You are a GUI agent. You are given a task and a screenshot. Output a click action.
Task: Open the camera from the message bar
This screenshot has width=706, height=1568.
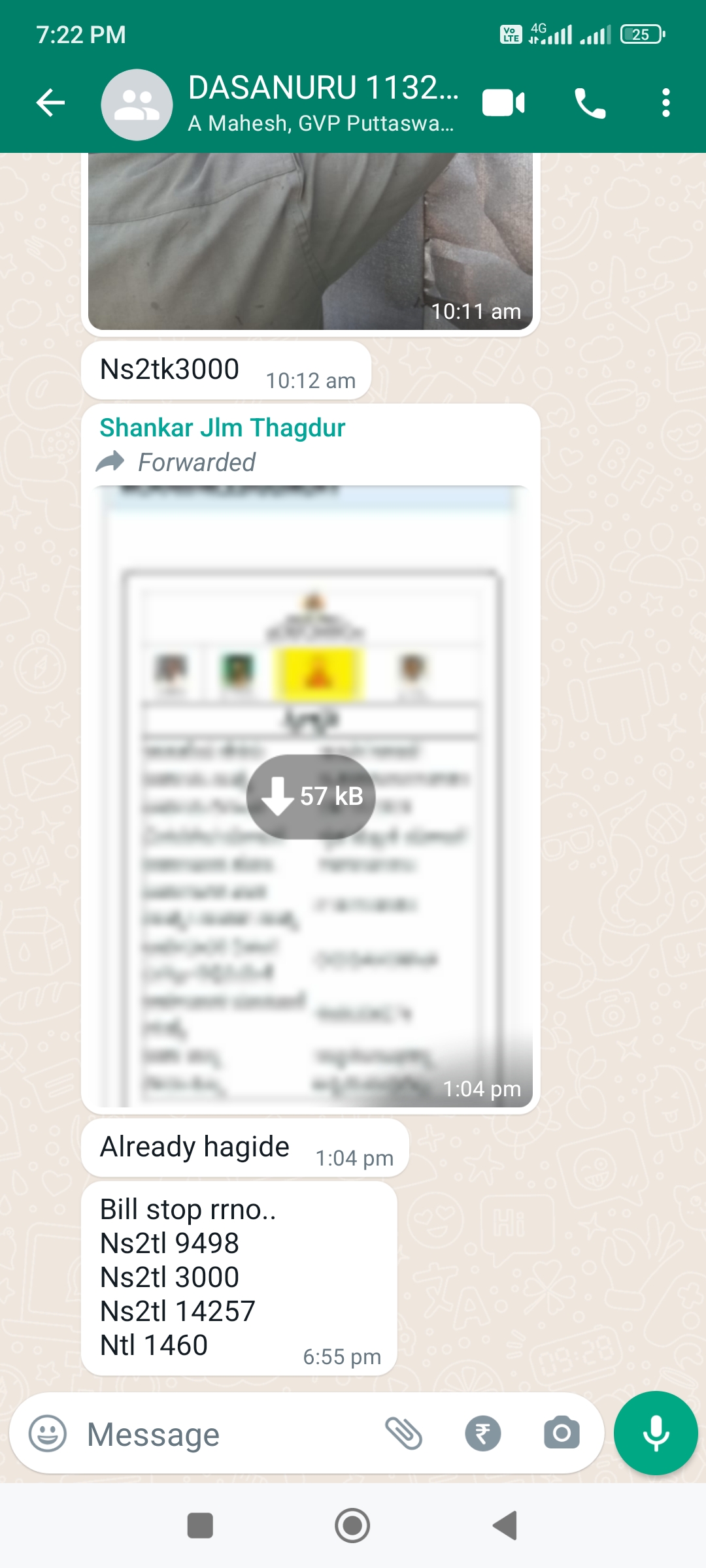(562, 1433)
